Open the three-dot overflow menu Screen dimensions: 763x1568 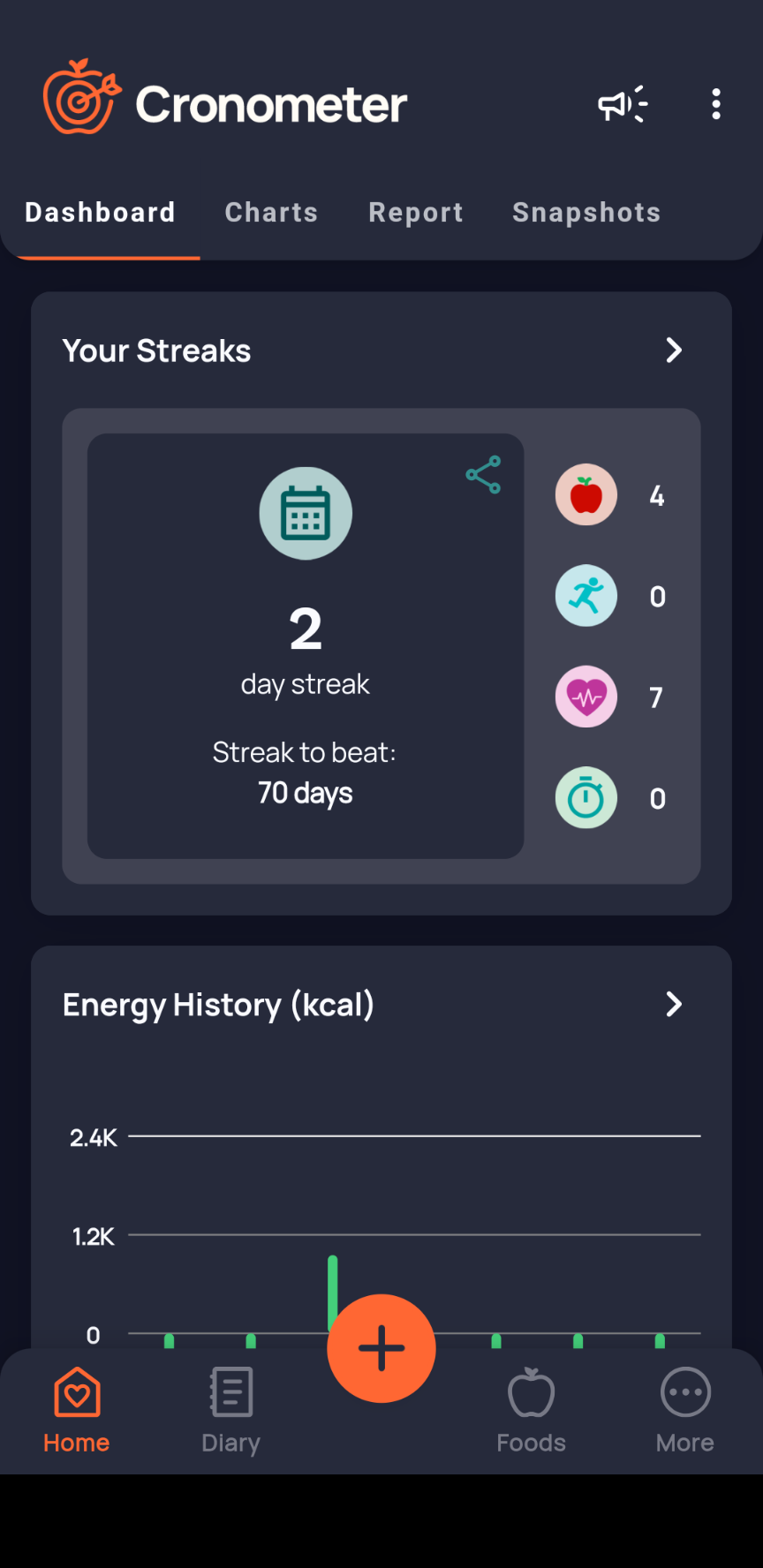pyautogui.click(x=715, y=103)
